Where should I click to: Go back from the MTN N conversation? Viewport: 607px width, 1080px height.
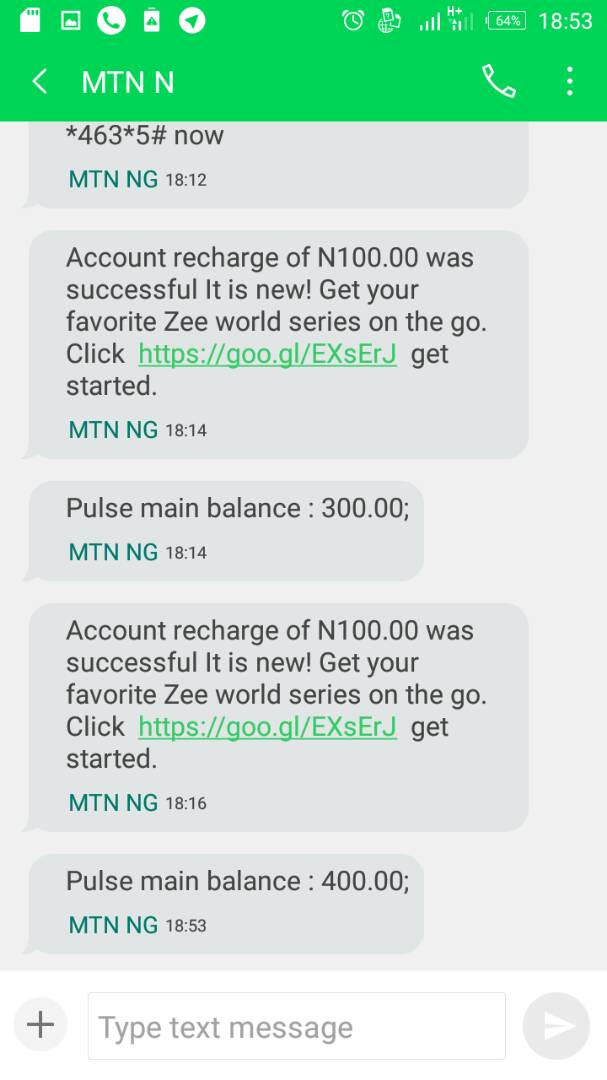click(40, 82)
